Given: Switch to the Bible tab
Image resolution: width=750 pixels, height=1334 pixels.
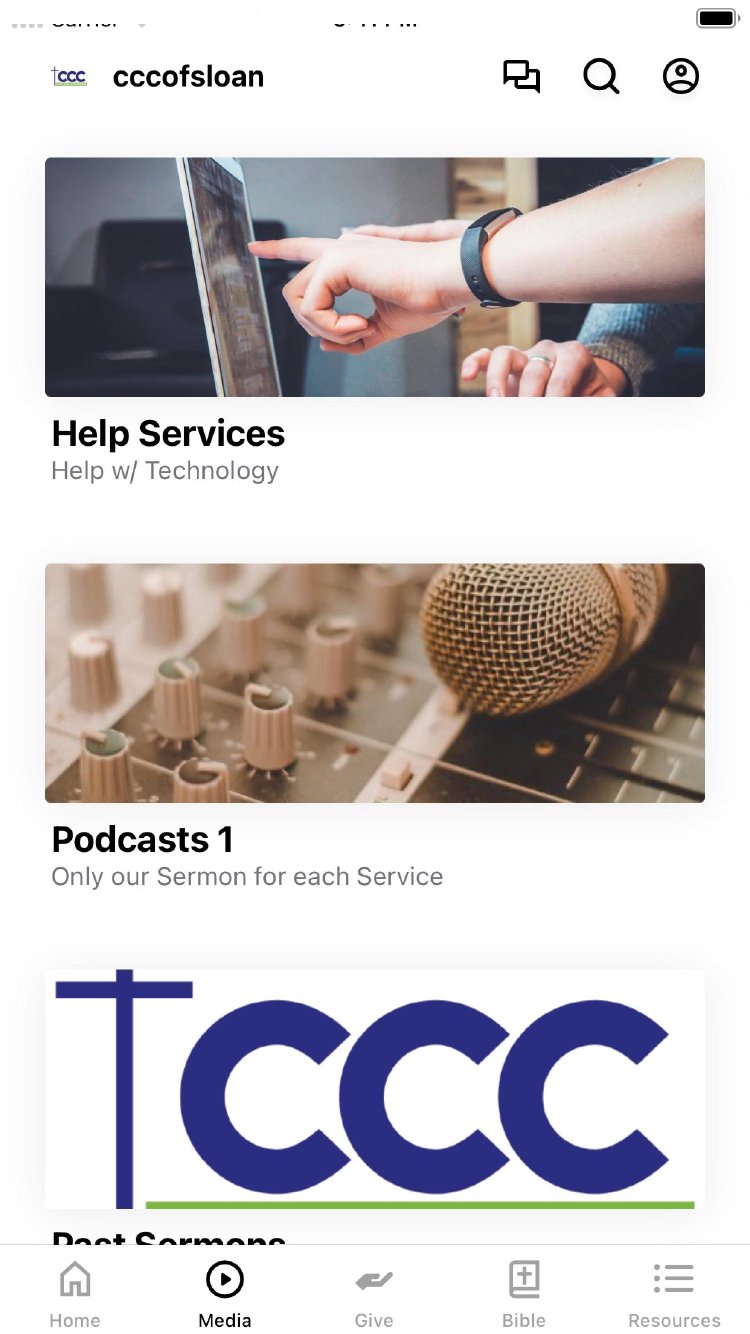Looking at the screenshot, I should [x=524, y=1292].
